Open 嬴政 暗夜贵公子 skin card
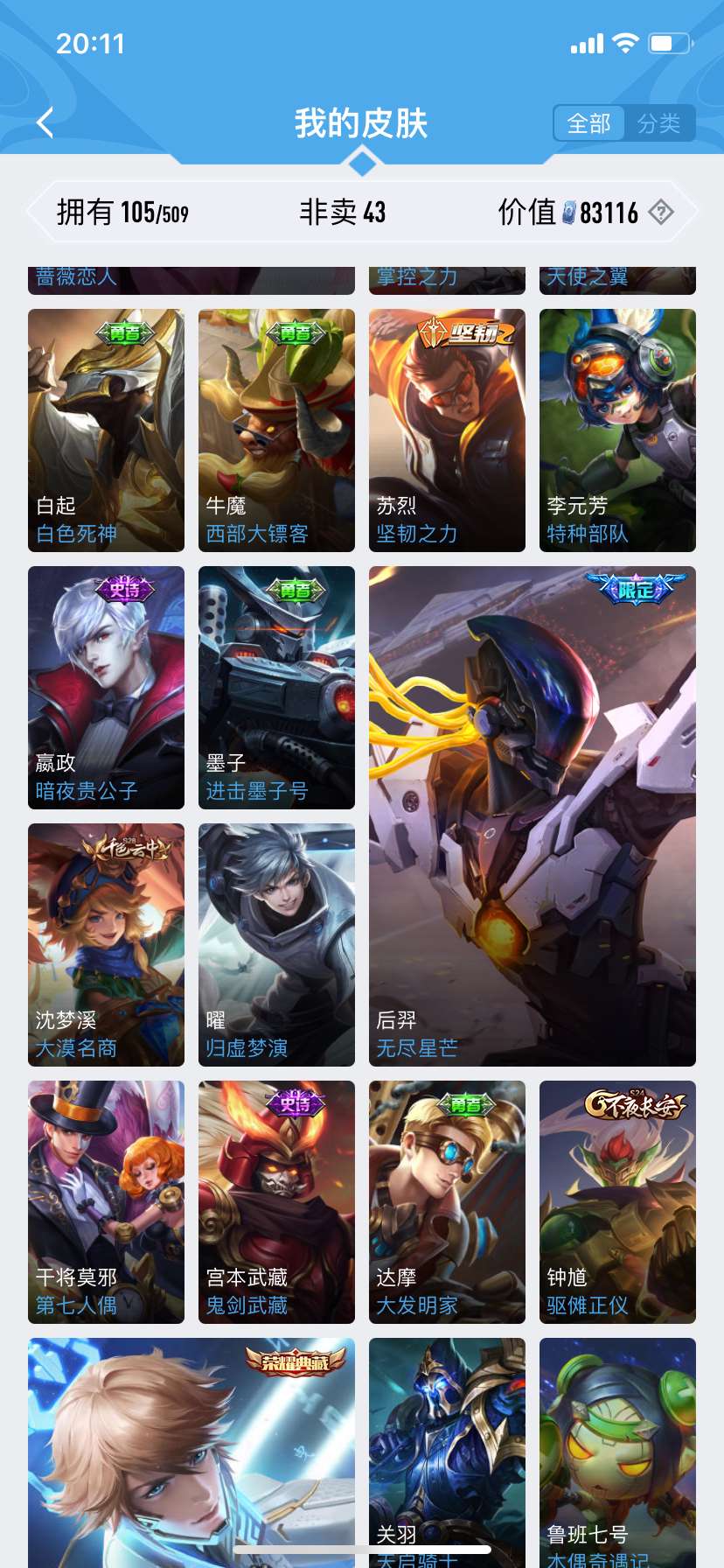This screenshot has height=1568, width=724. (106, 687)
